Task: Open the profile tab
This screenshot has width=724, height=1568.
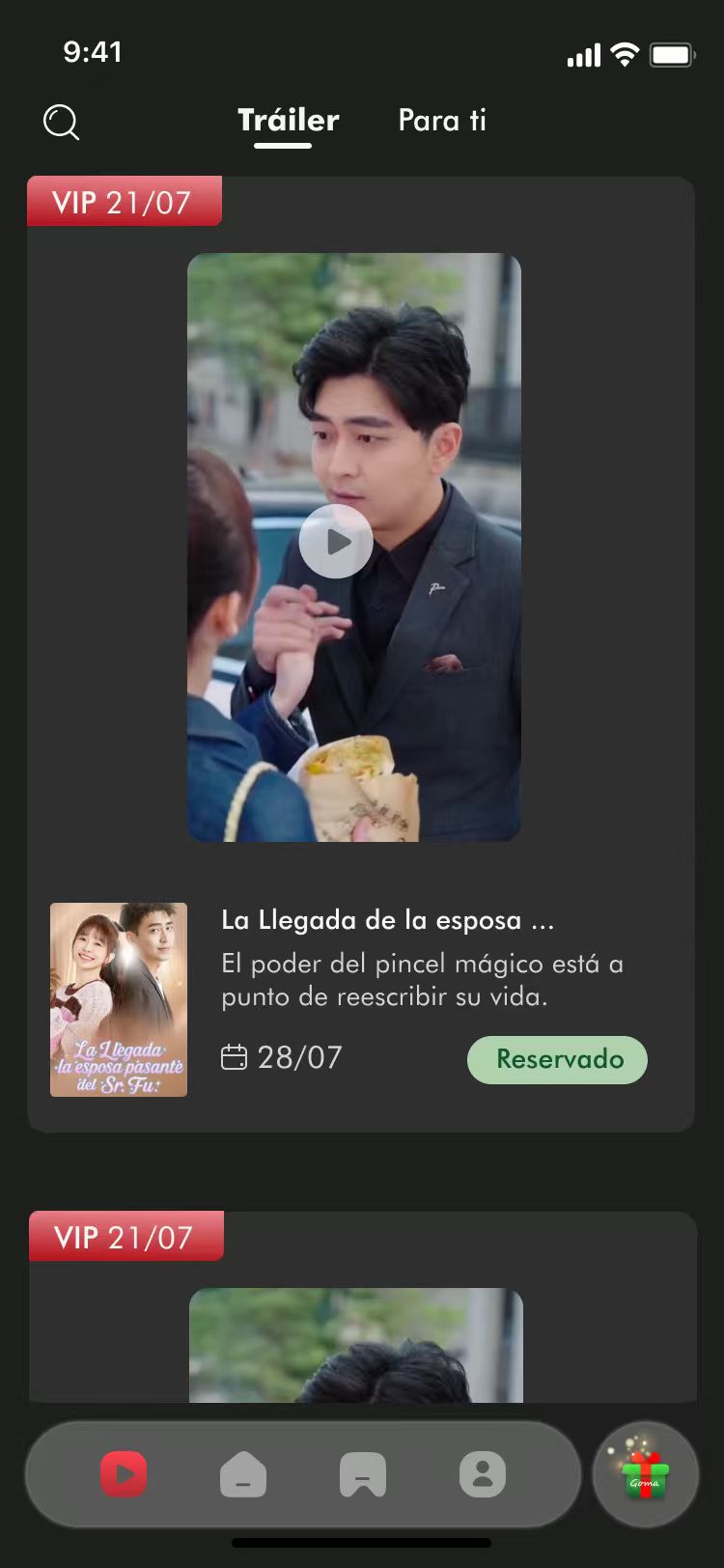Action: tap(483, 1474)
